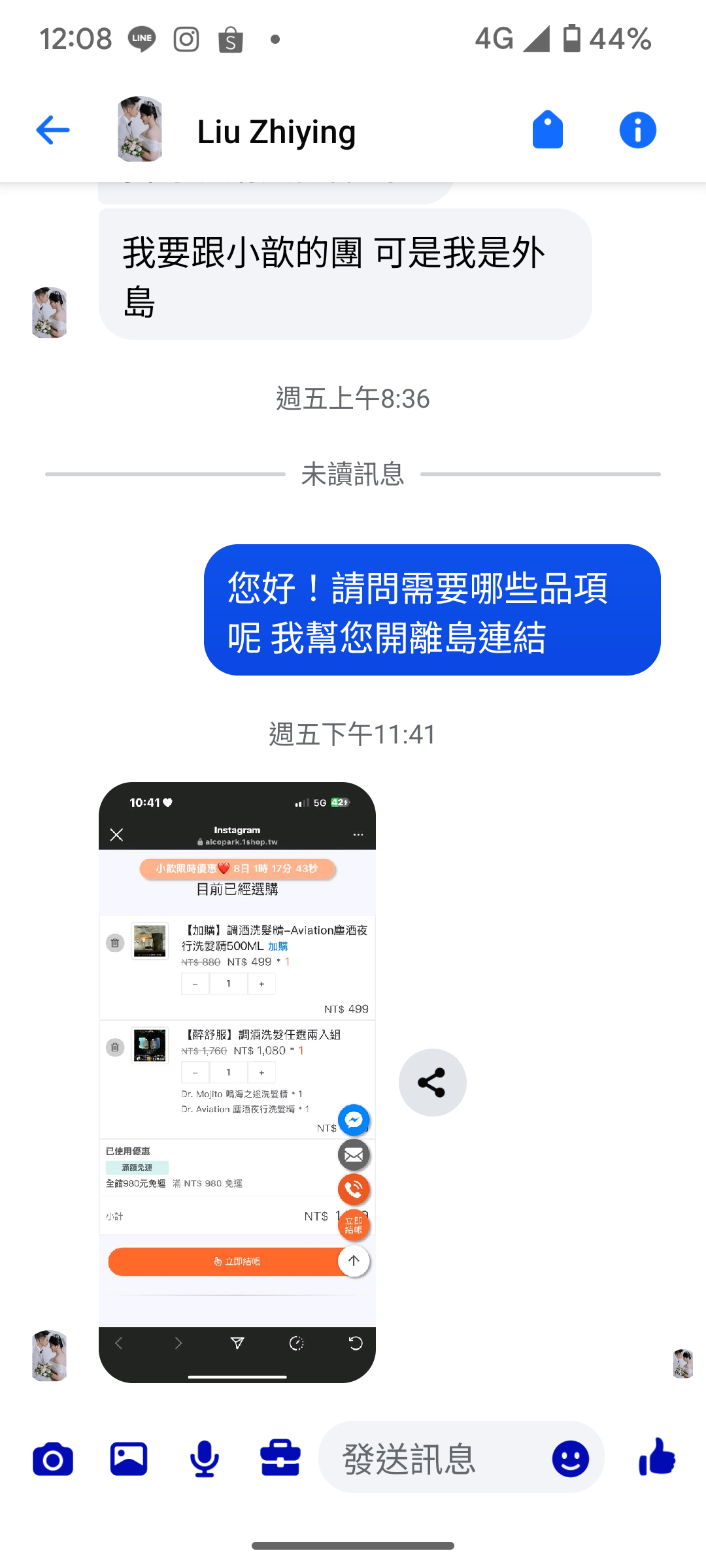This screenshot has height=1568, width=706.
Task: Send a thumbs-up like
Action: click(x=657, y=1458)
